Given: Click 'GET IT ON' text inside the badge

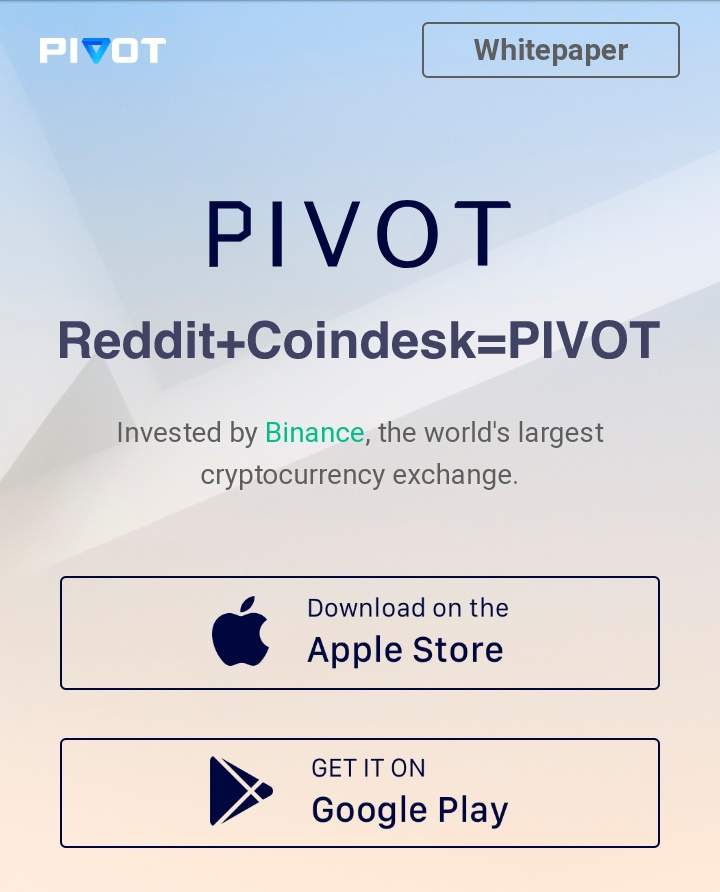Looking at the screenshot, I should pos(370,768).
